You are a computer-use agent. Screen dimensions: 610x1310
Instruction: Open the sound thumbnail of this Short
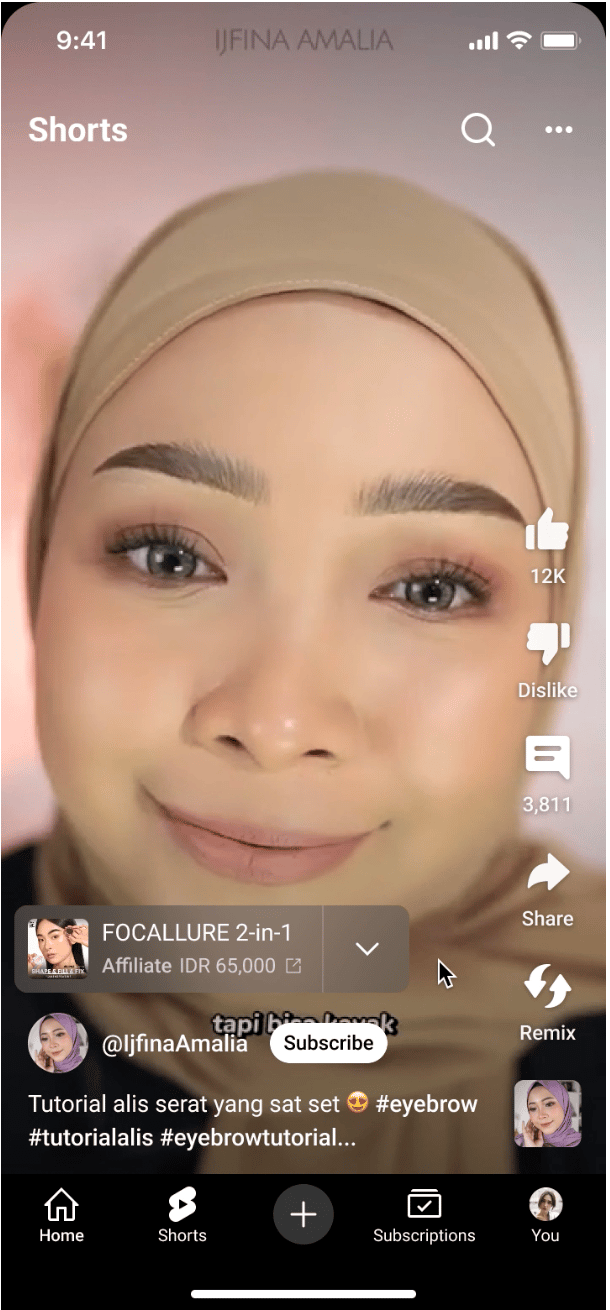[x=547, y=1113]
